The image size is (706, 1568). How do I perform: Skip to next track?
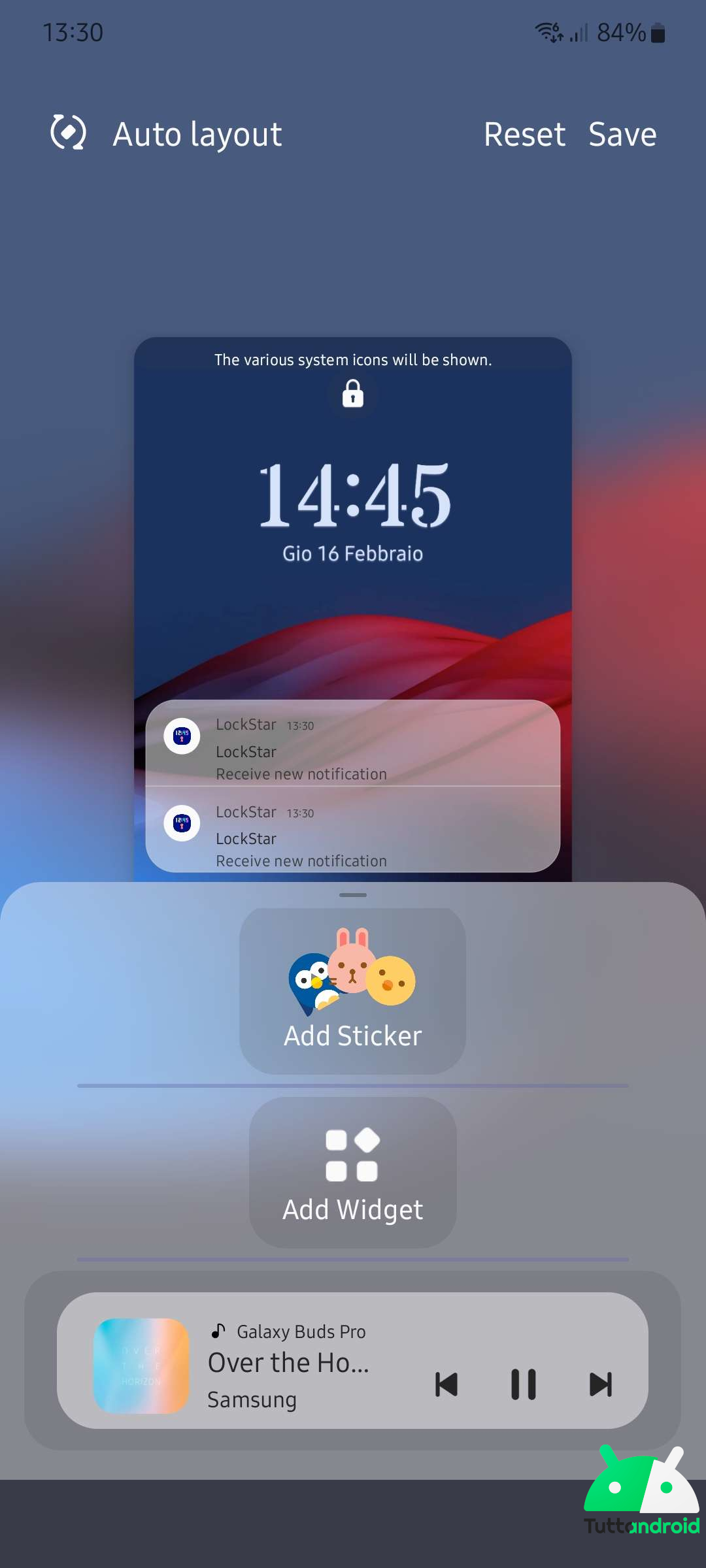(600, 1384)
